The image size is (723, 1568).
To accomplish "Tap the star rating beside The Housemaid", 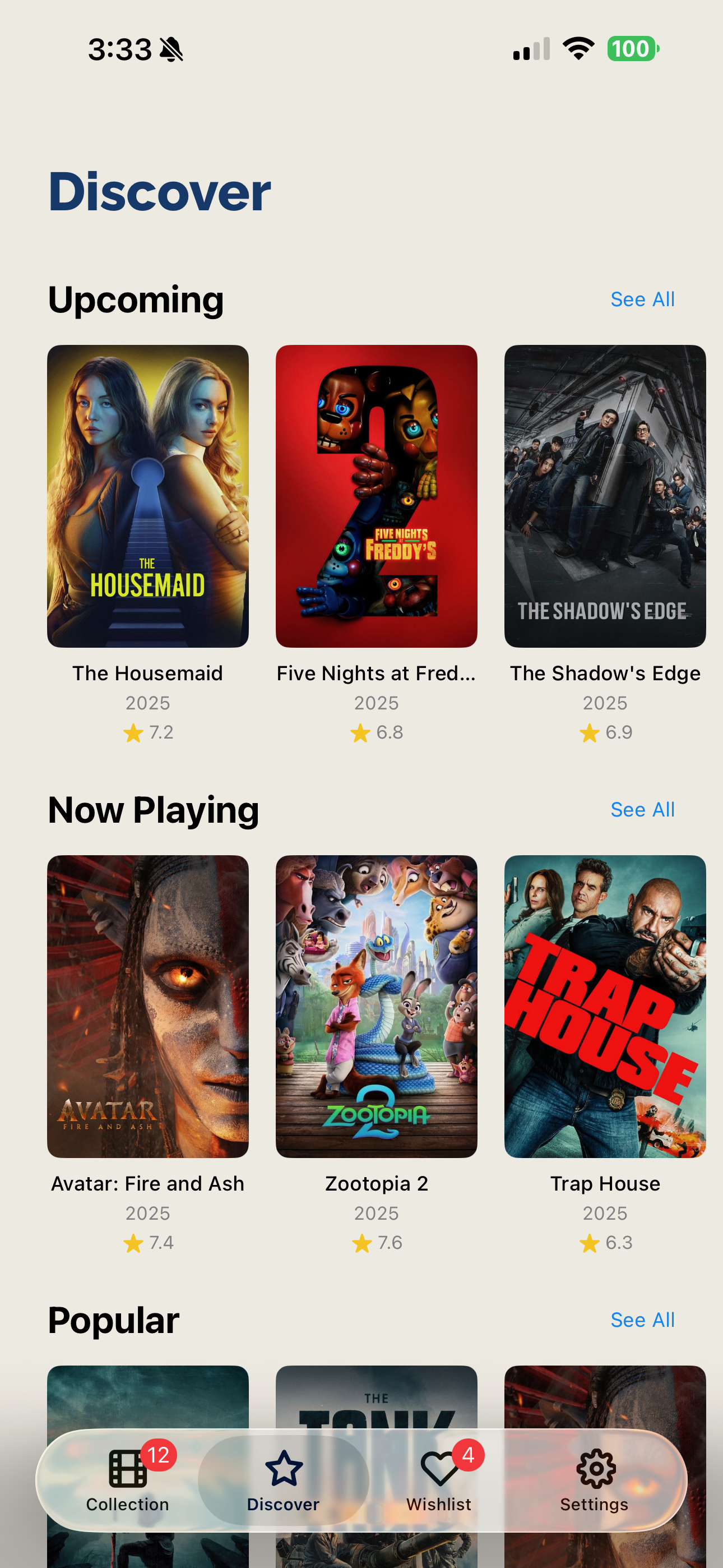I will click(148, 732).
